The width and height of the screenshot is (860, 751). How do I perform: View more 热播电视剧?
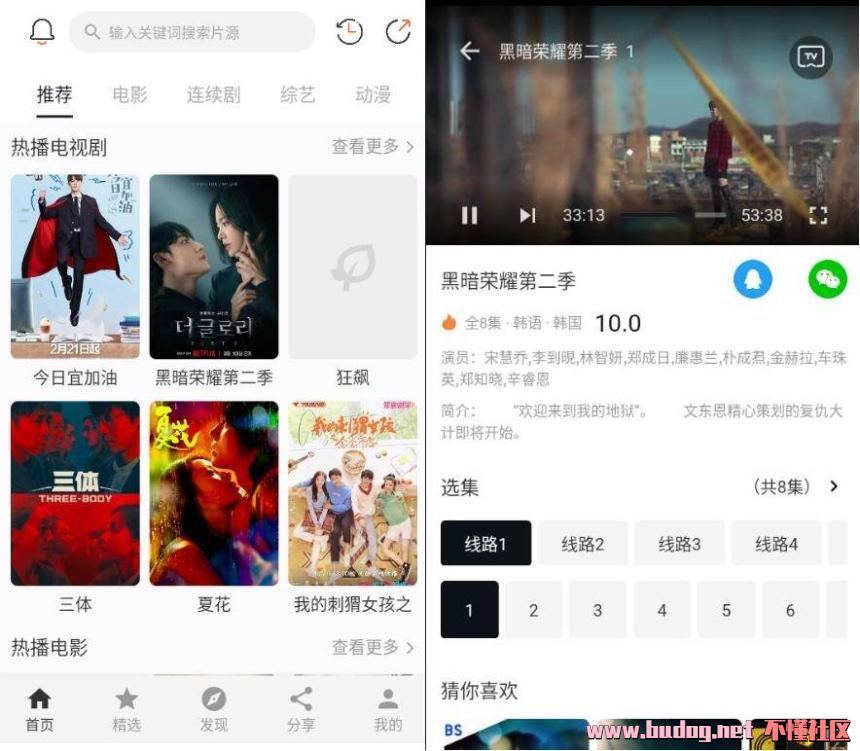(x=372, y=147)
